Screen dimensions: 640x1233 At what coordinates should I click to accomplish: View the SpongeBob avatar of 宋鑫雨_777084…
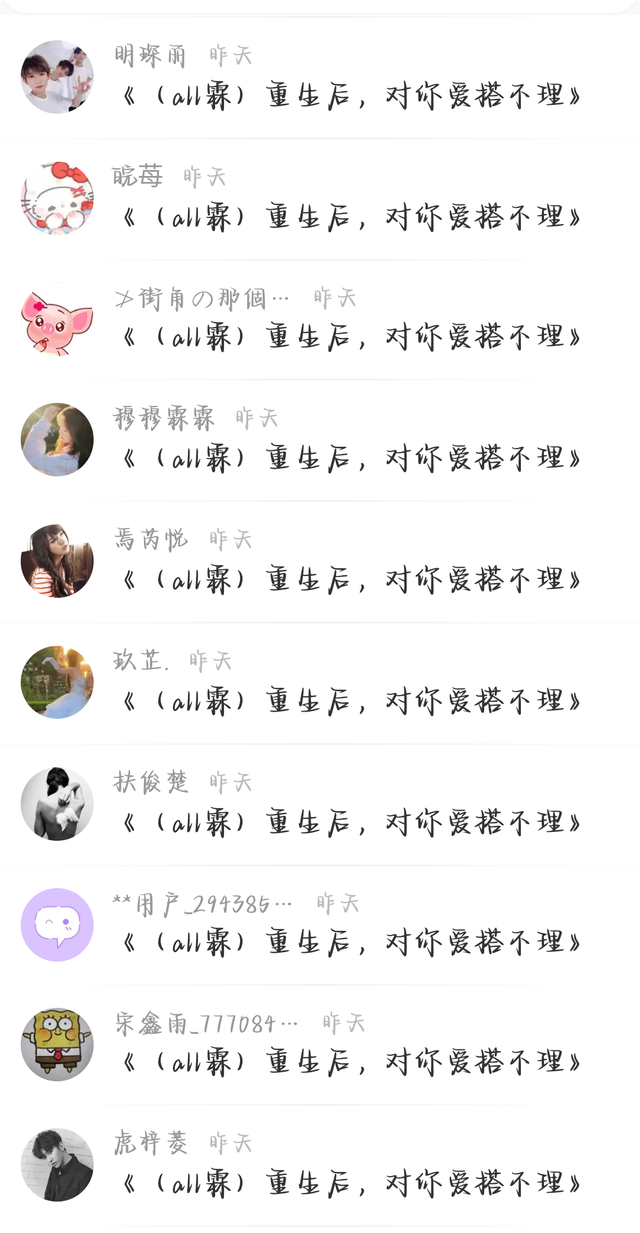click(x=57, y=1044)
